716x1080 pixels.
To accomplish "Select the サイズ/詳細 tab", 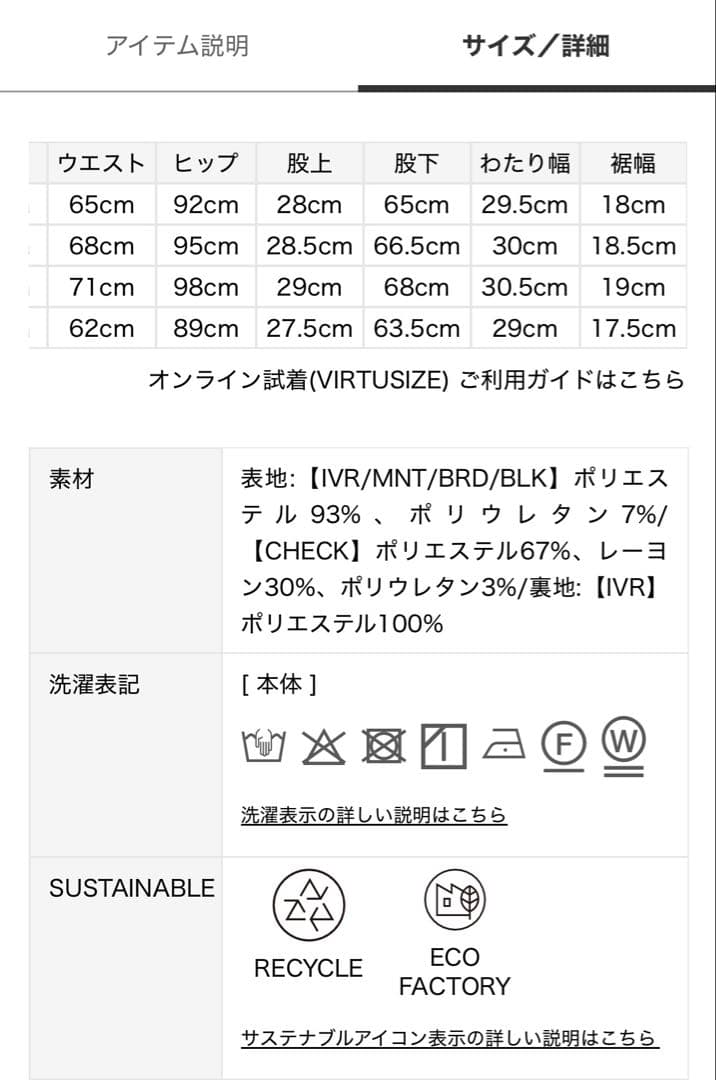I will coord(535,46).
